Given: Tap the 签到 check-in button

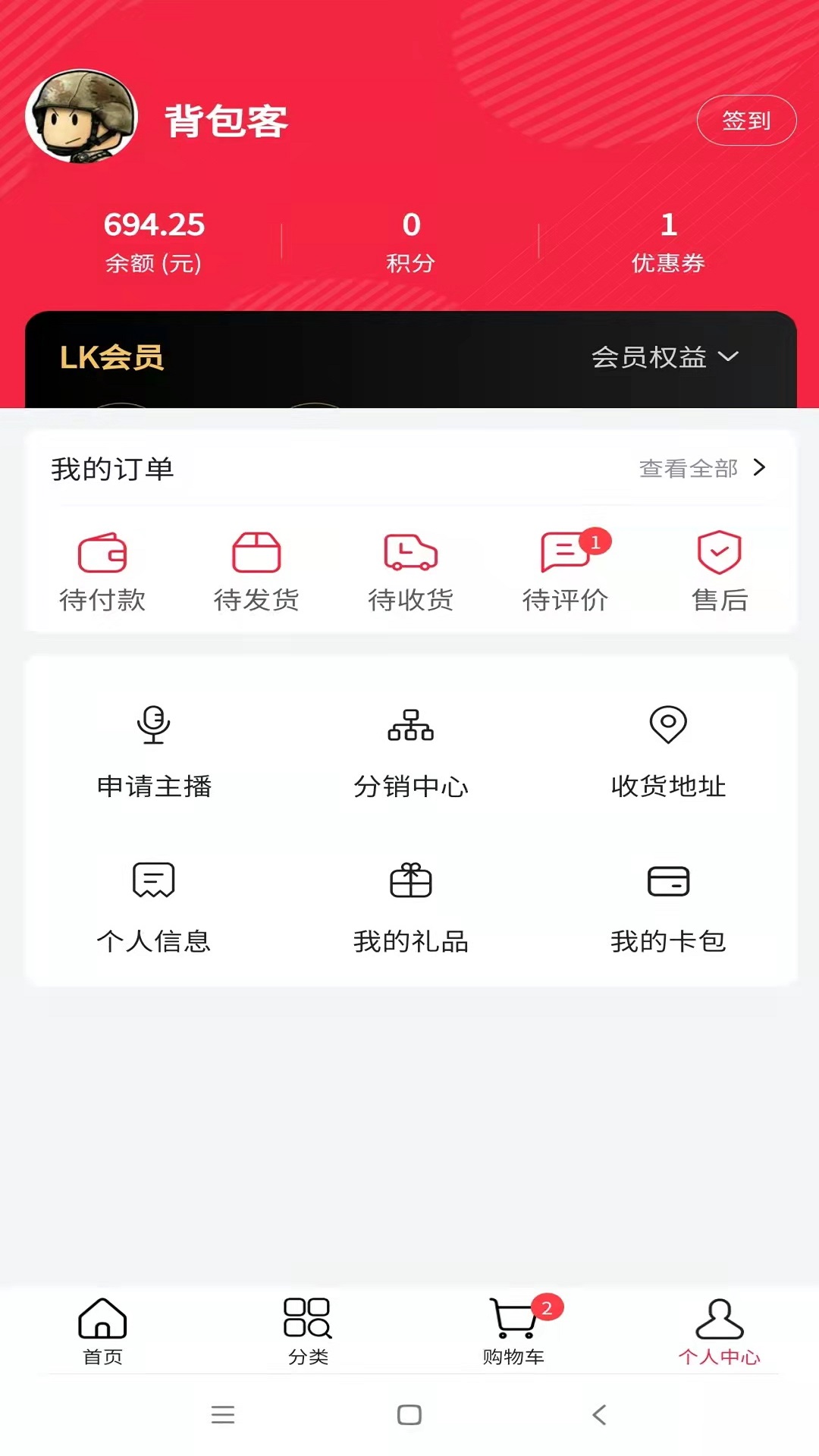Looking at the screenshot, I should tap(746, 120).
